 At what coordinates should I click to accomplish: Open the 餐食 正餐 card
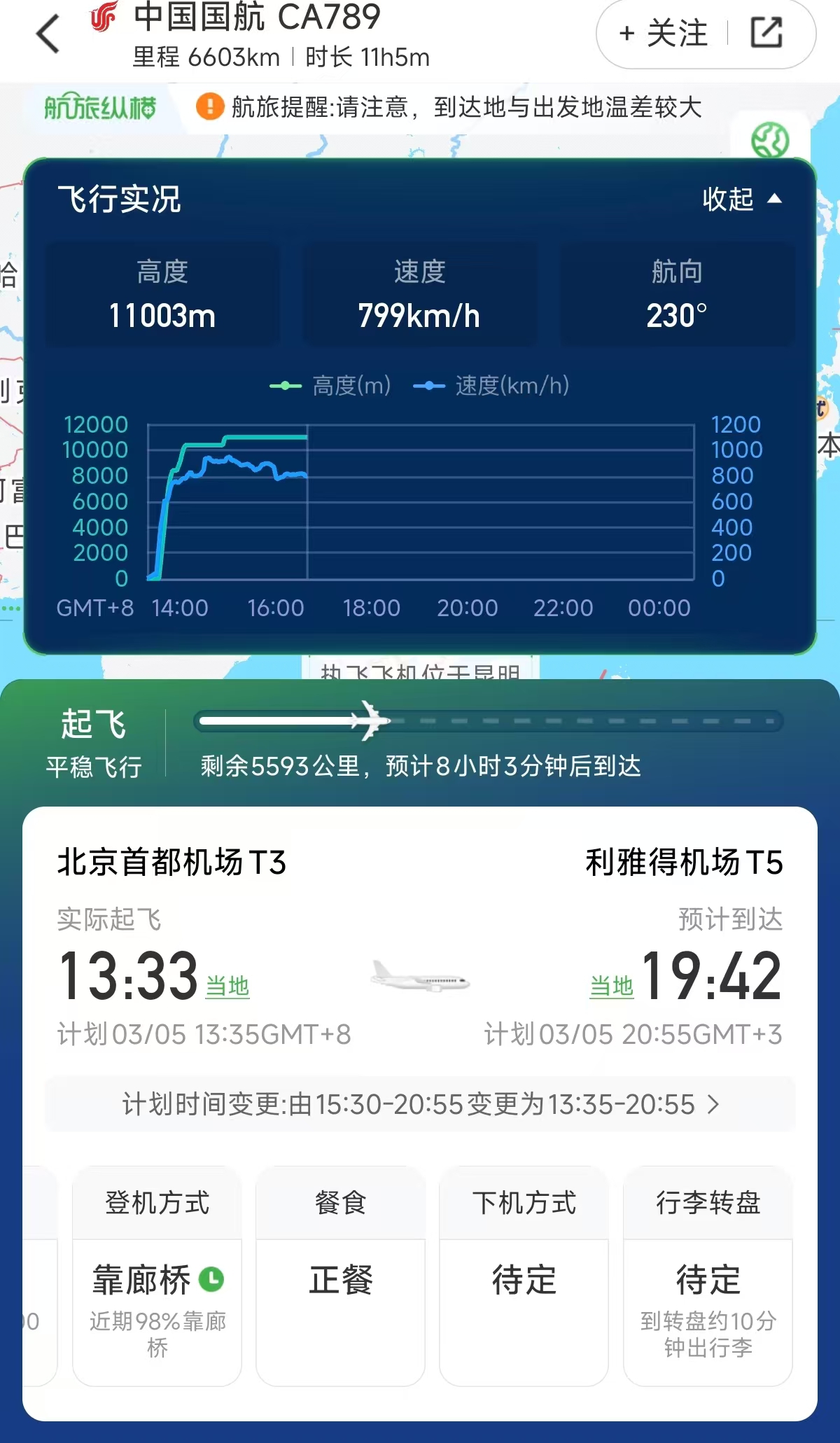[x=340, y=1276]
